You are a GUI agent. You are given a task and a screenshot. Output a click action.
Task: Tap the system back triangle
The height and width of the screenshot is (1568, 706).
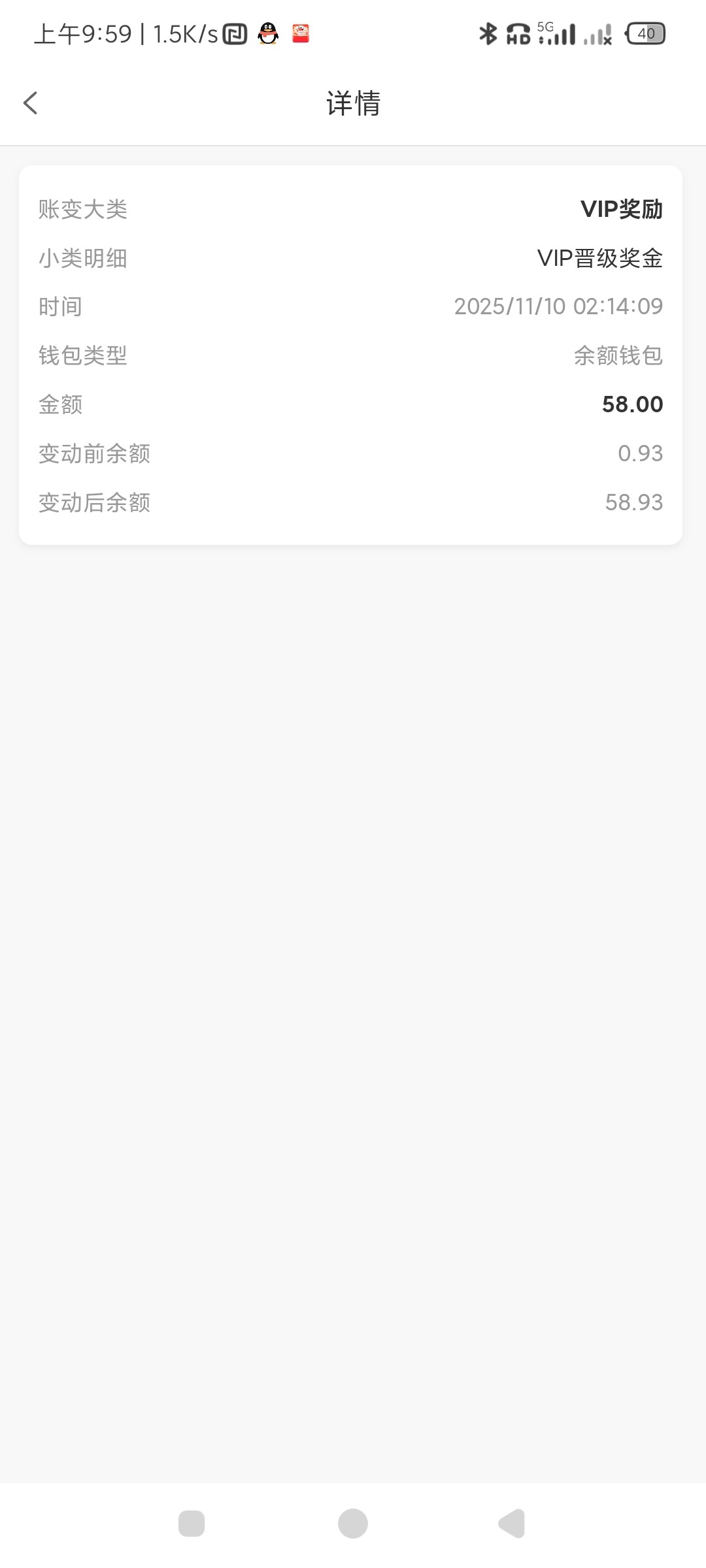pyautogui.click(x=513, y=1524)
